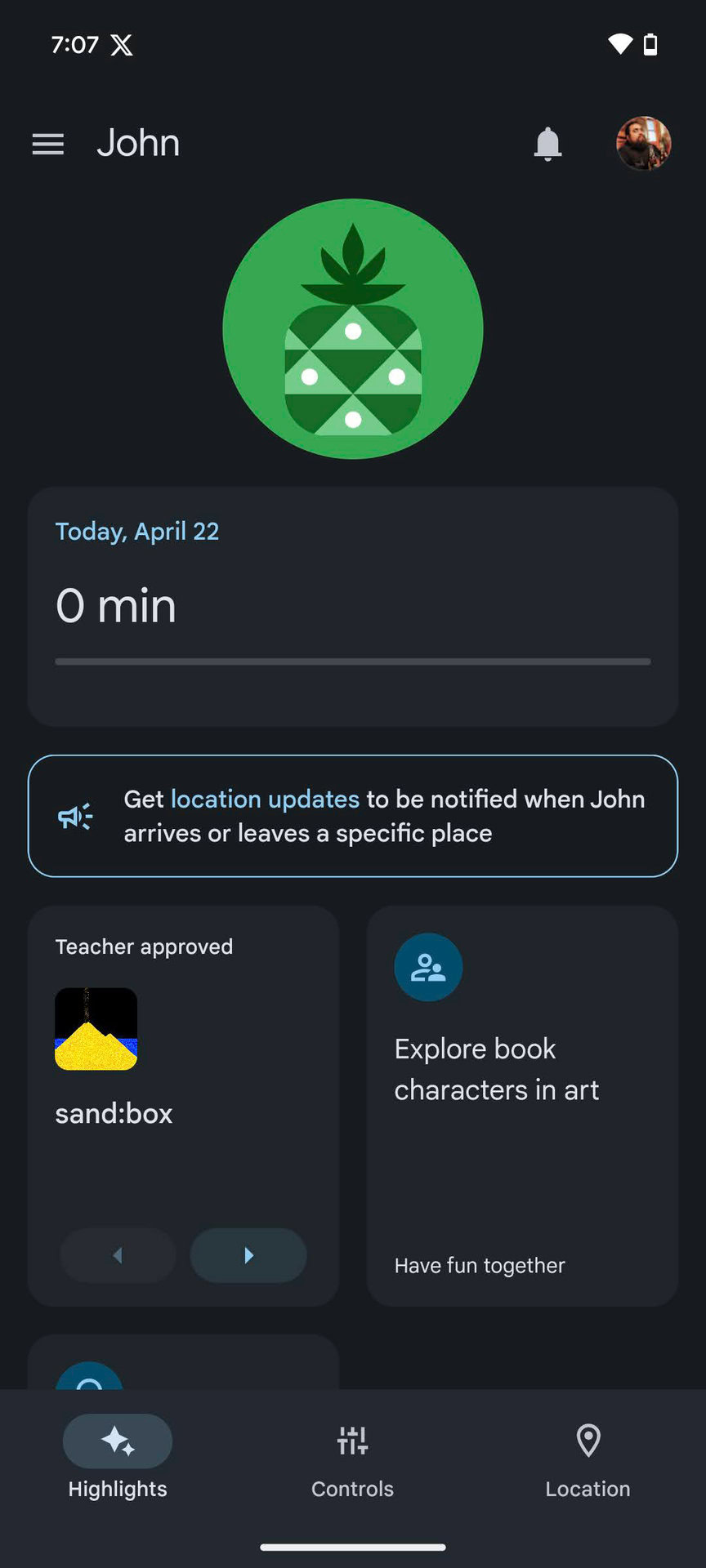Switch to the Controls tab
The height and width of the screenshot is (1568, 706).
point(352,1459)
